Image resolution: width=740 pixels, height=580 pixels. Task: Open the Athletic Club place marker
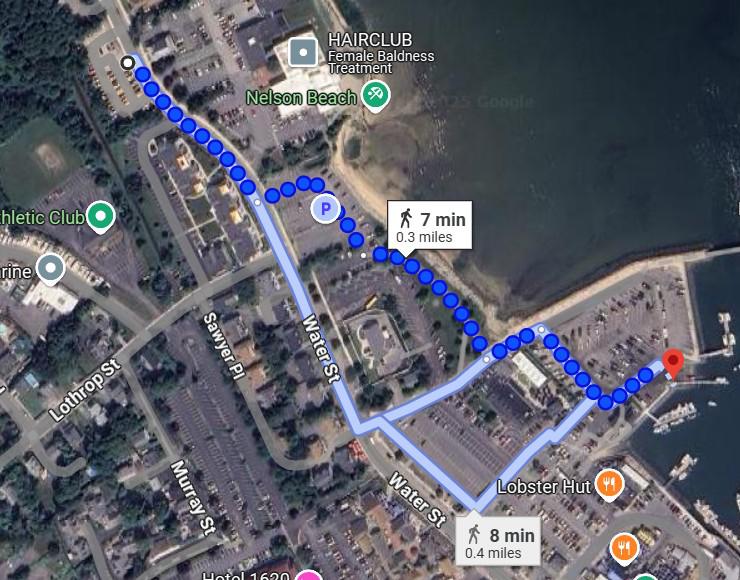[x=100, y=215]
